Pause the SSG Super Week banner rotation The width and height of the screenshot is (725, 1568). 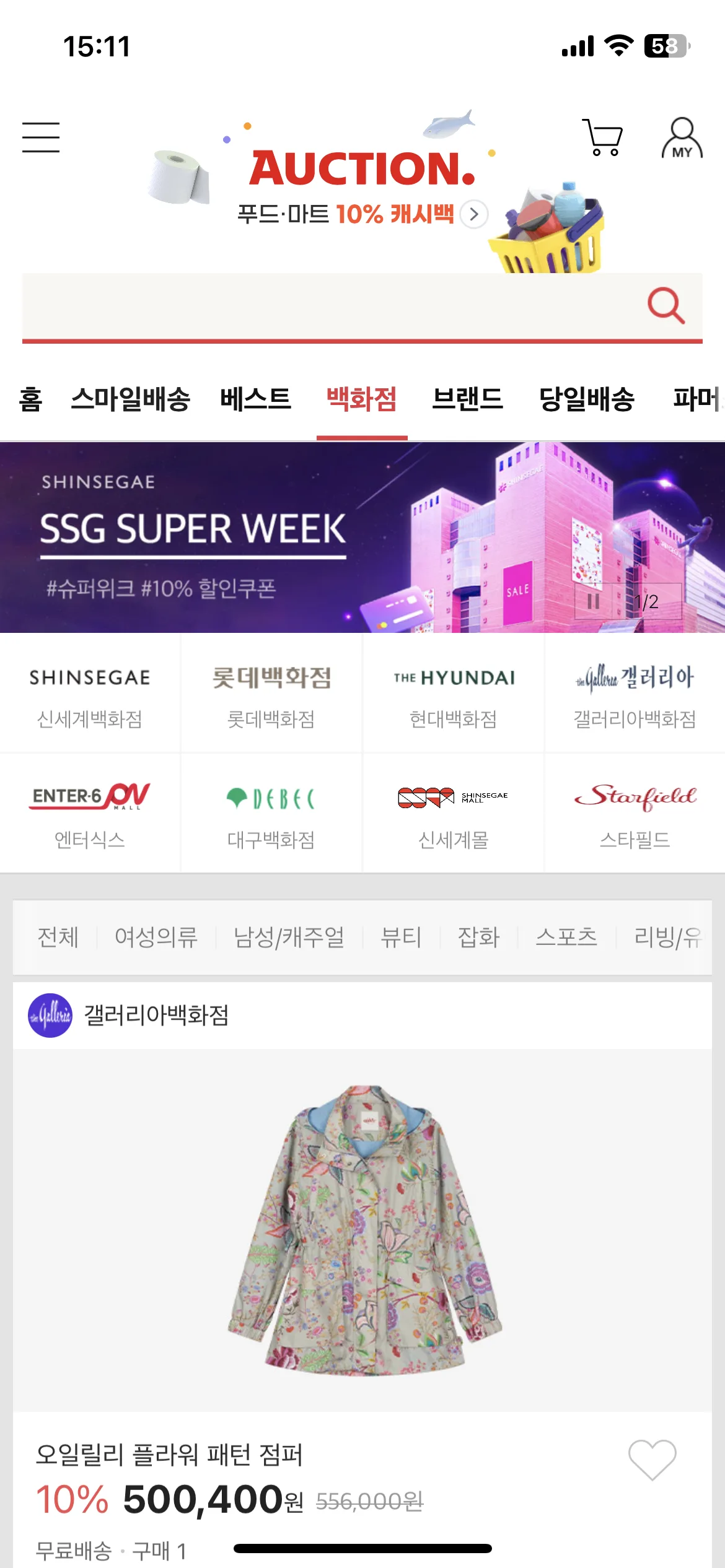tap(593, 601)
